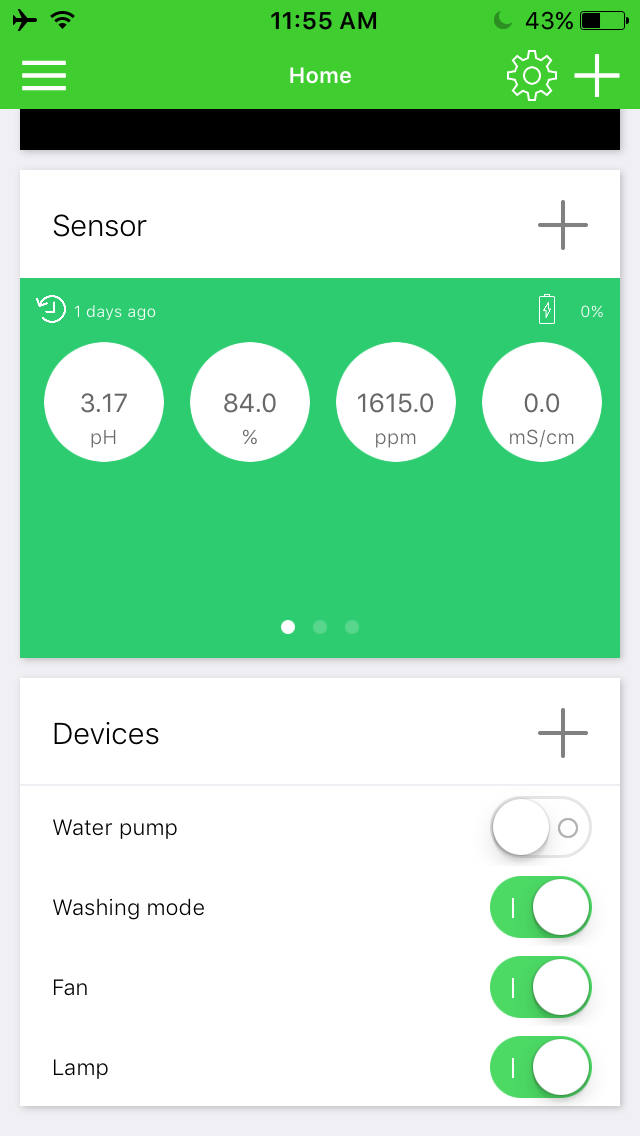Open the 1615.0 ppm reading
Image resolution: width=640 pixels, height=1136 pixels.
click(x=396, y=402)
